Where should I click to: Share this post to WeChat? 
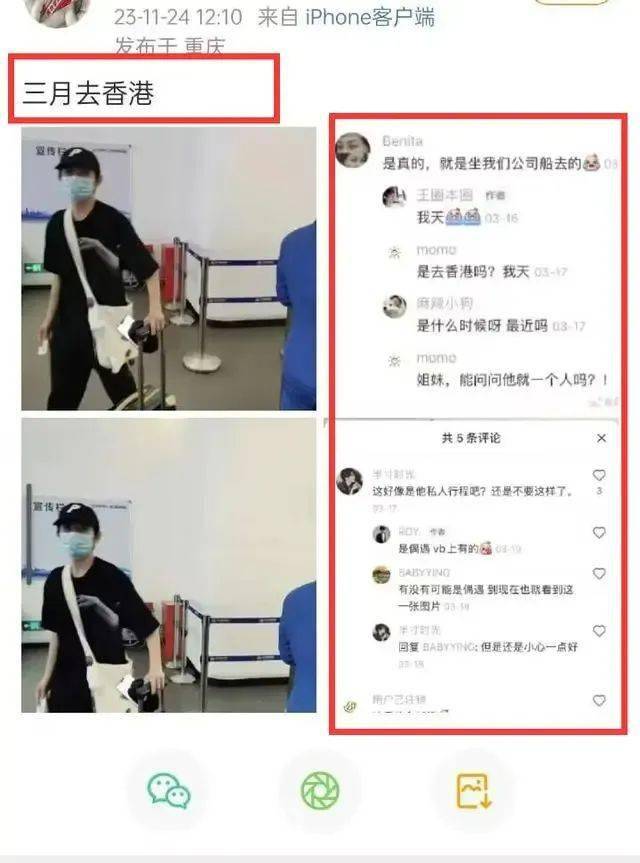coord(169,791)
